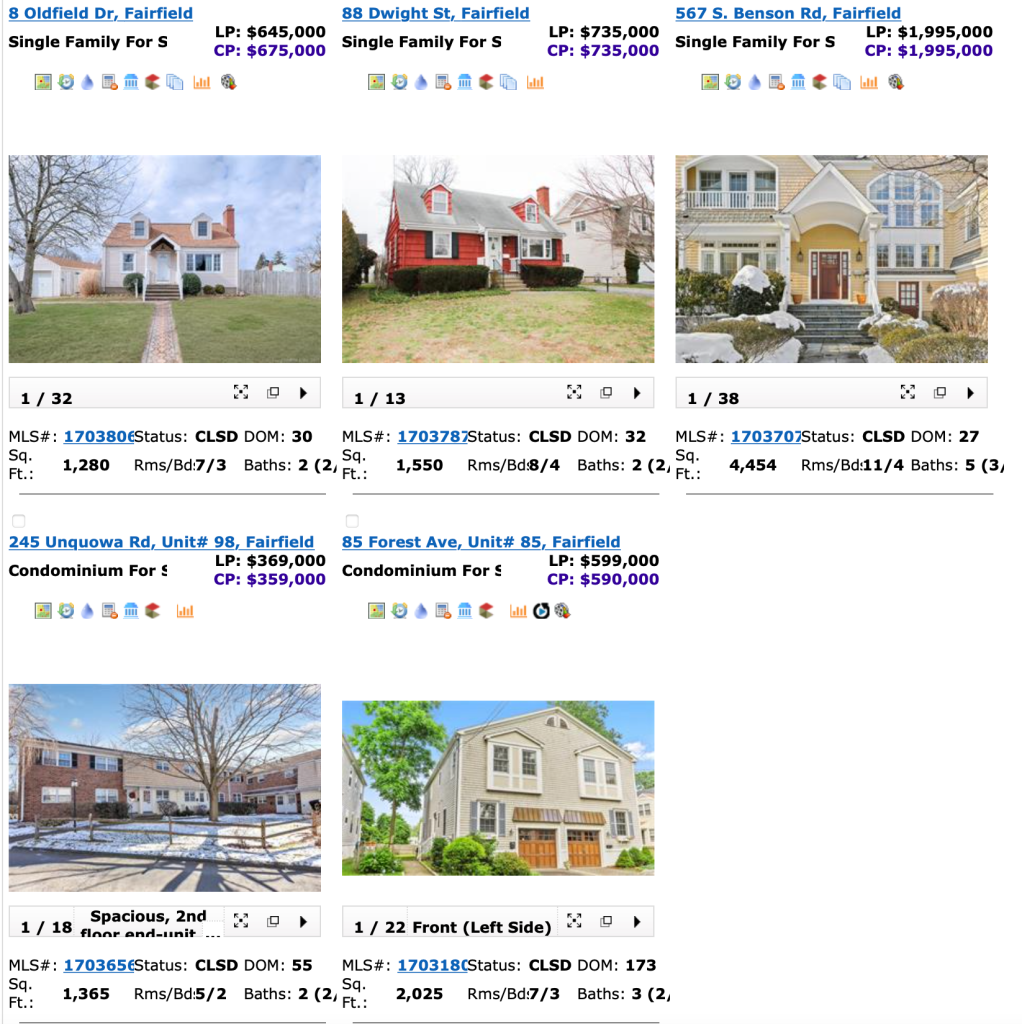
Task: Open the 88 Dwight St, Fairfield listing link
Action: point(435,13)
